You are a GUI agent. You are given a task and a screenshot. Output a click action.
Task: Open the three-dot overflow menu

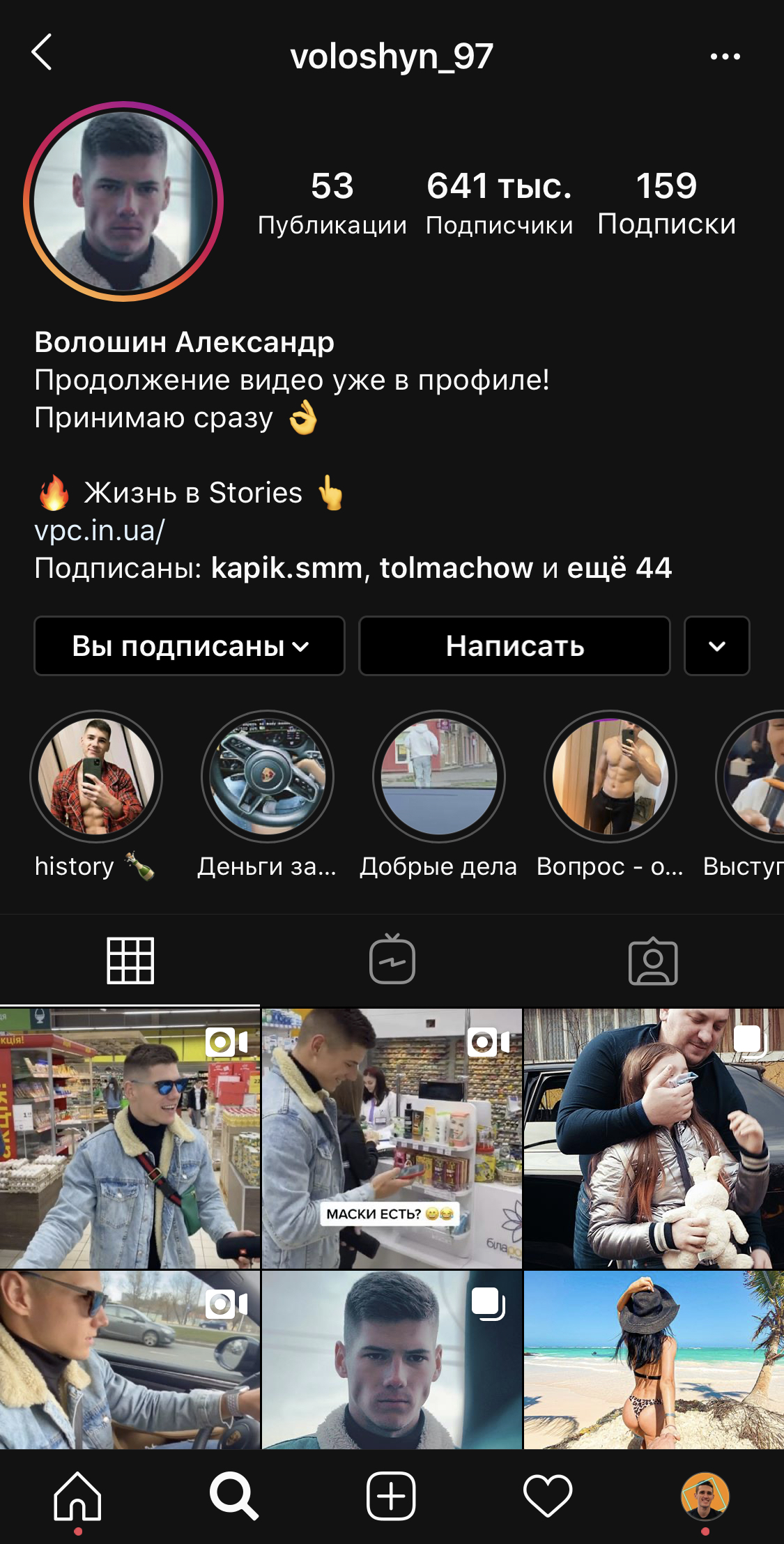click(725, 56)
